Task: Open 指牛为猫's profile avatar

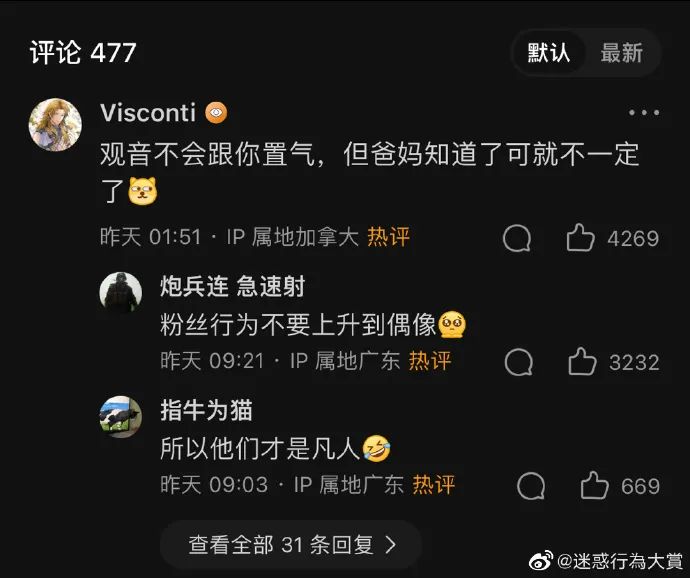Action: [x=121, y=416]
